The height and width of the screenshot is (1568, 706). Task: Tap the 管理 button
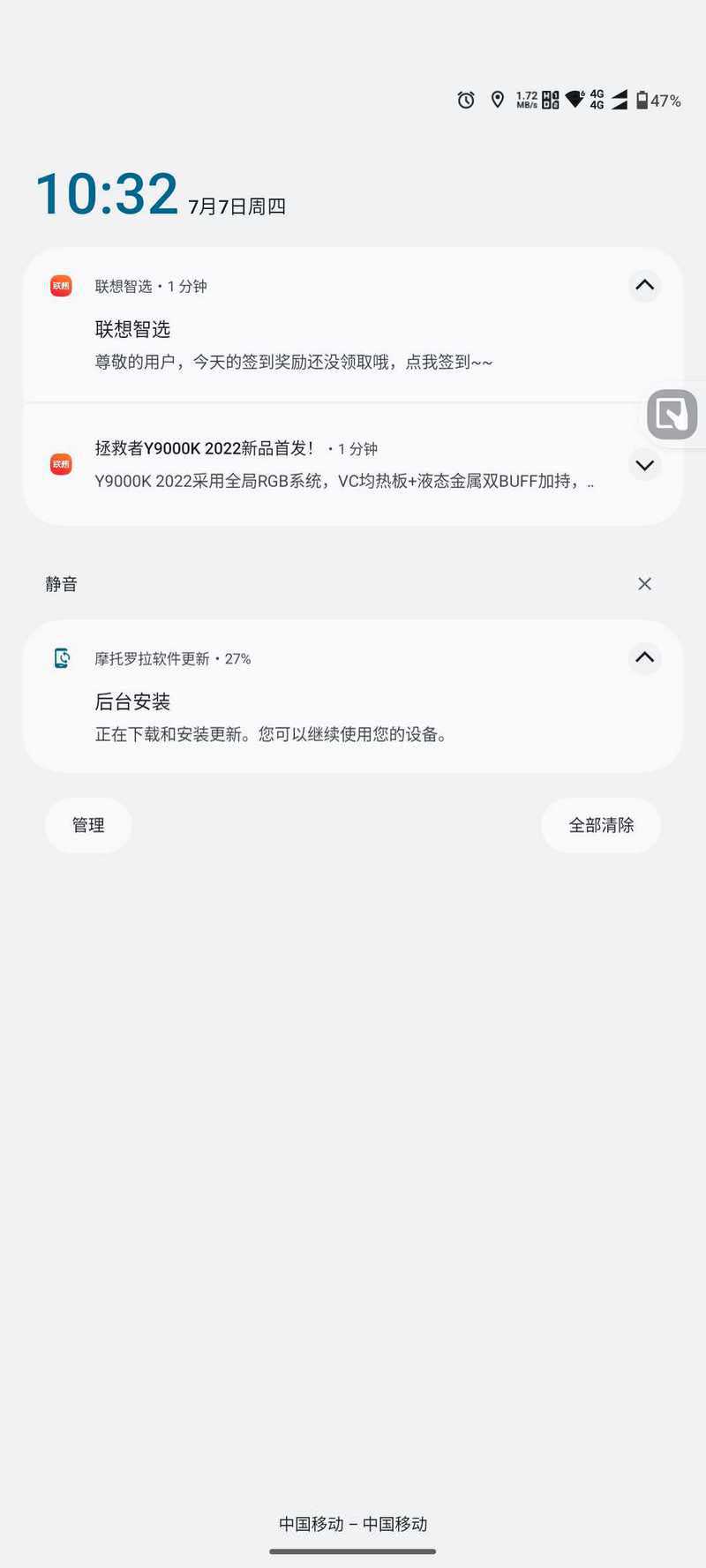[x=88, y=825]
